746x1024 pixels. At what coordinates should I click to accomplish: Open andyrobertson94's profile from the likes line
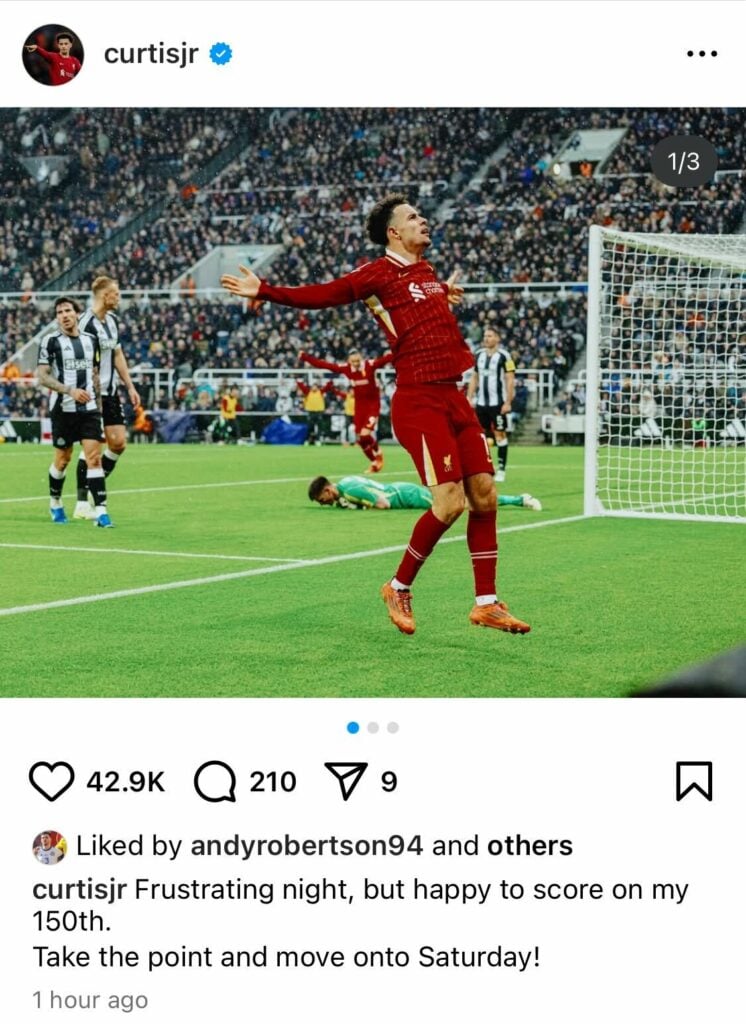click(307, 846)
